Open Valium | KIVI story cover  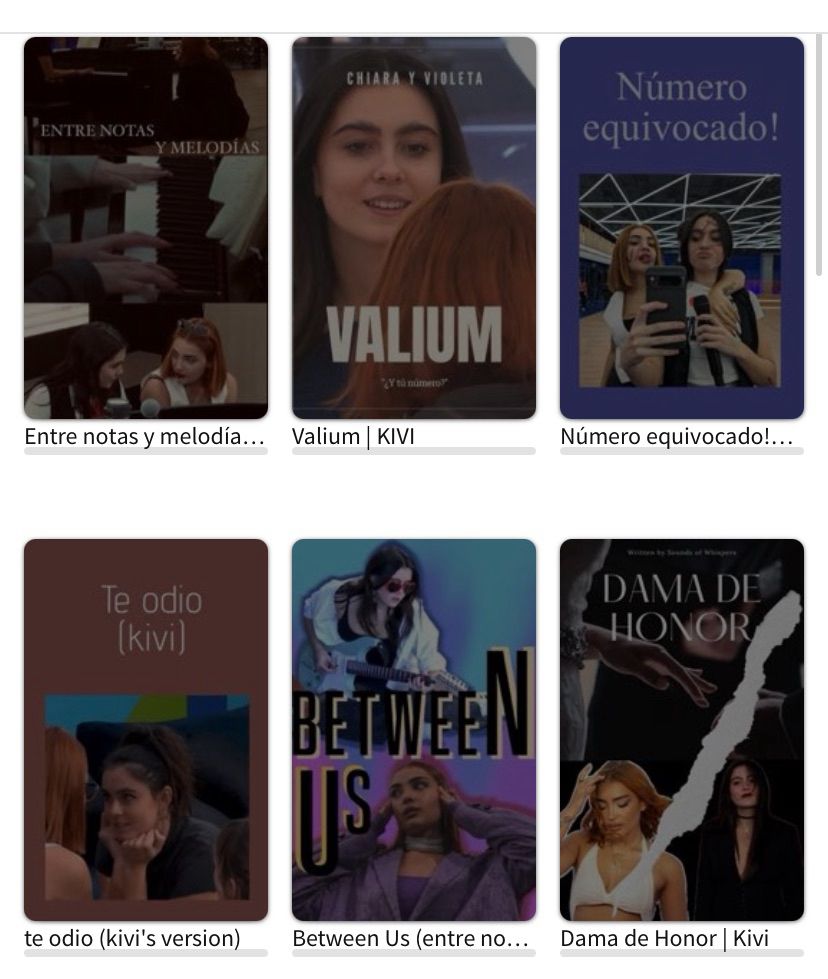click(413, 228)
